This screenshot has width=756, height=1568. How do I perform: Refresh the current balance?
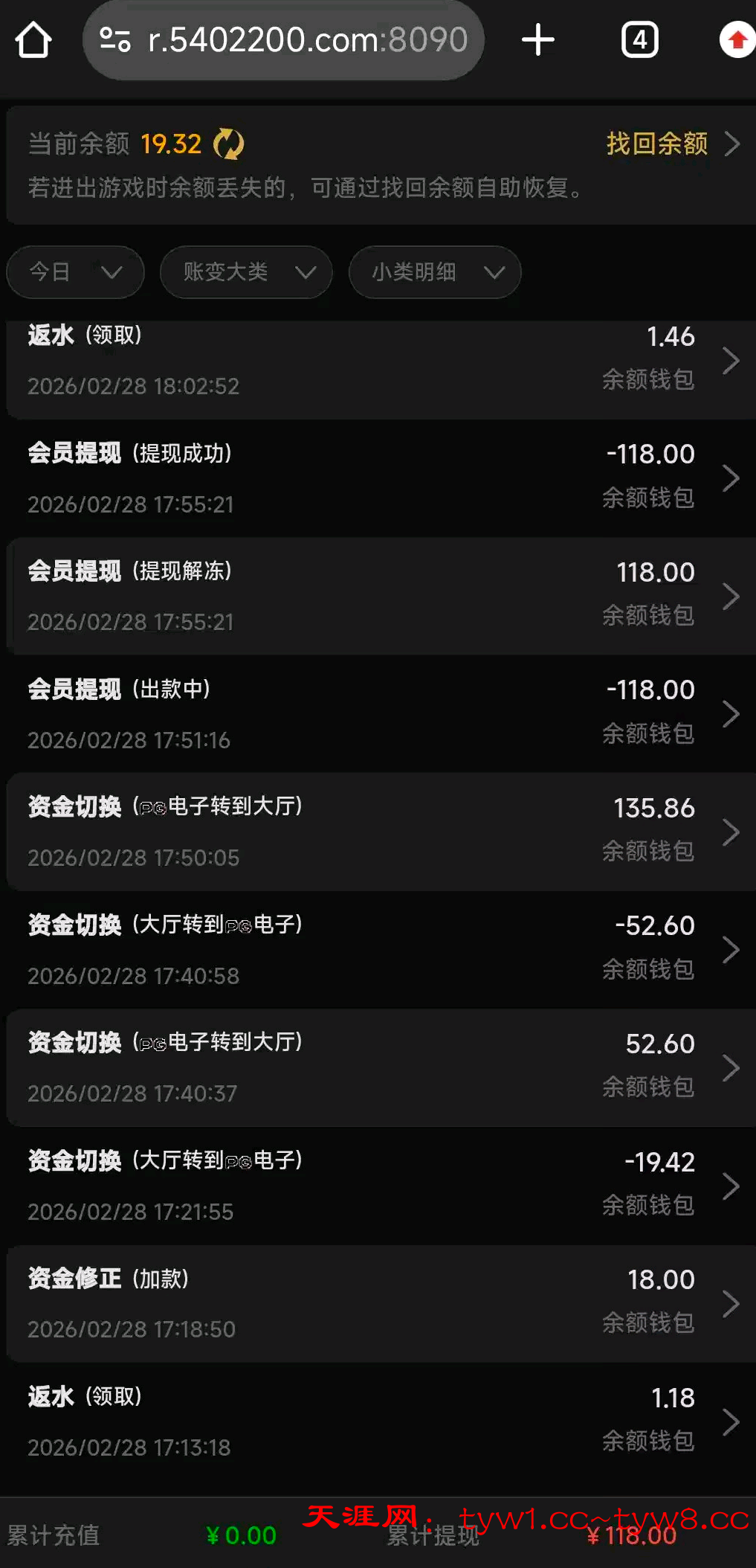228,144
